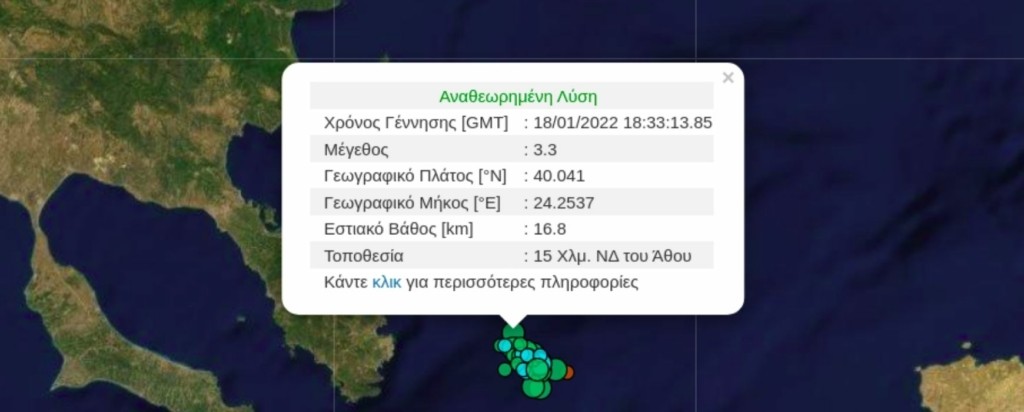
Task: Close the earthquake info popup
Action: (728, 78)
